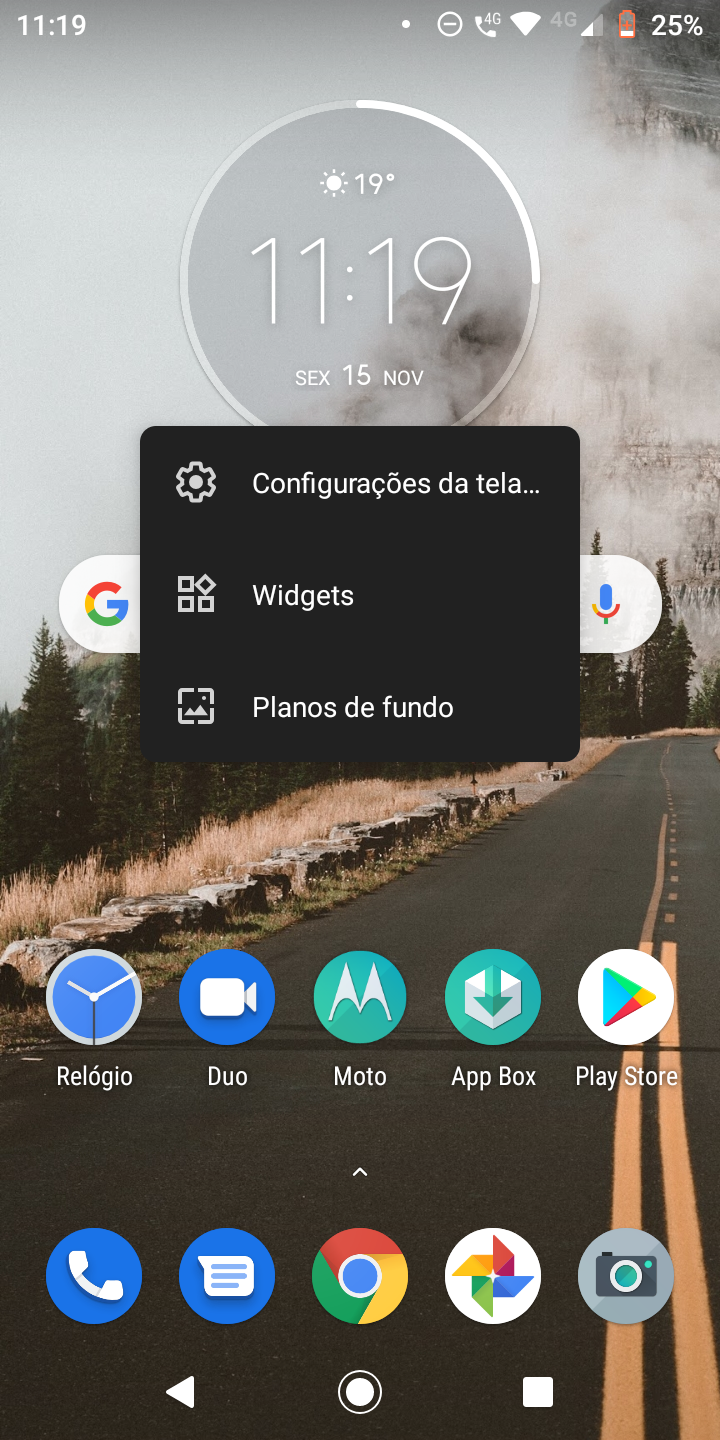The height and width of the screenshot is (1440, 720).
Task: Expand the app drawer arrow
Action: click(x=360, y=1172)
